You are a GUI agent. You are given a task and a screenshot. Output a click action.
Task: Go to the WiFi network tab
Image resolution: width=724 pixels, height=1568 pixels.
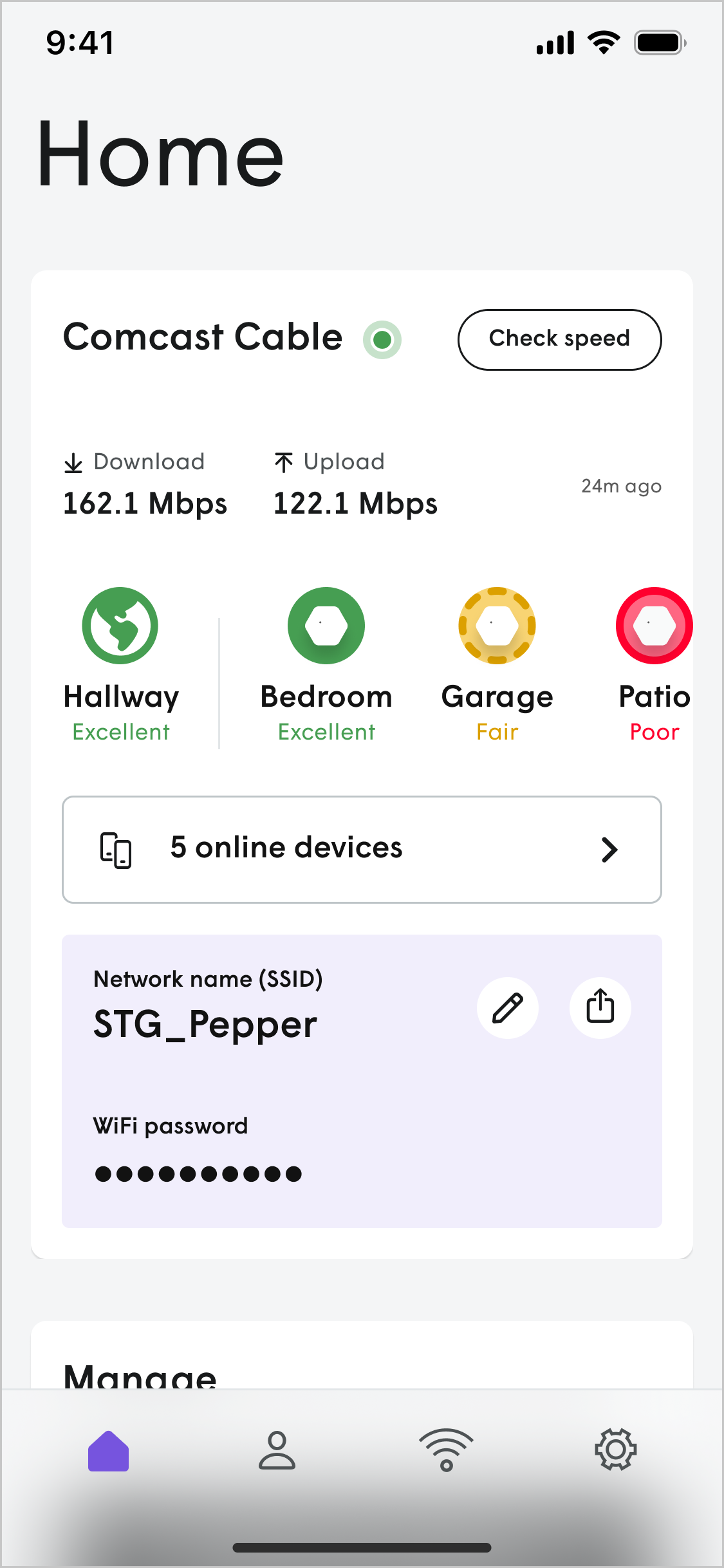pyautogui.click(x=446, y=1451)
